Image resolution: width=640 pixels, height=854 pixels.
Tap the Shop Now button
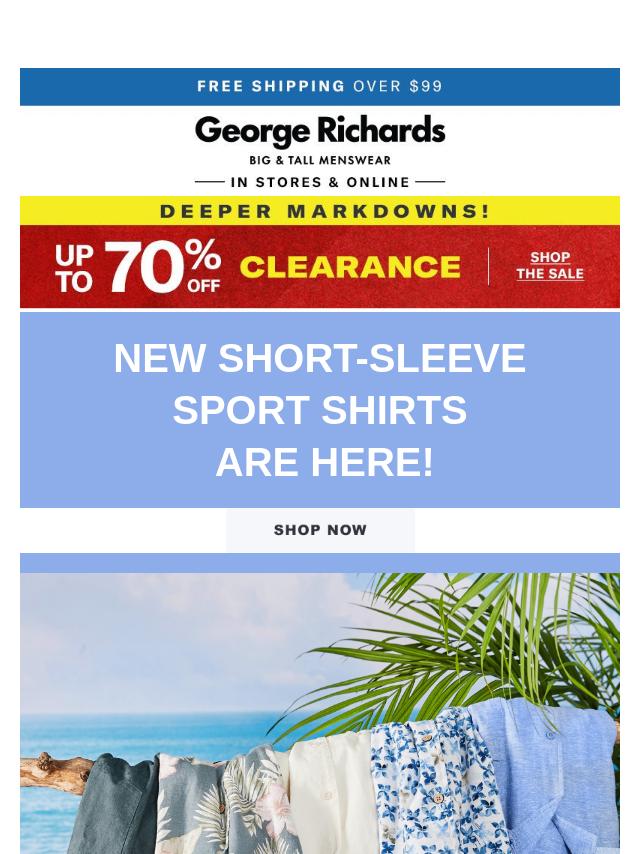(320, 530)
